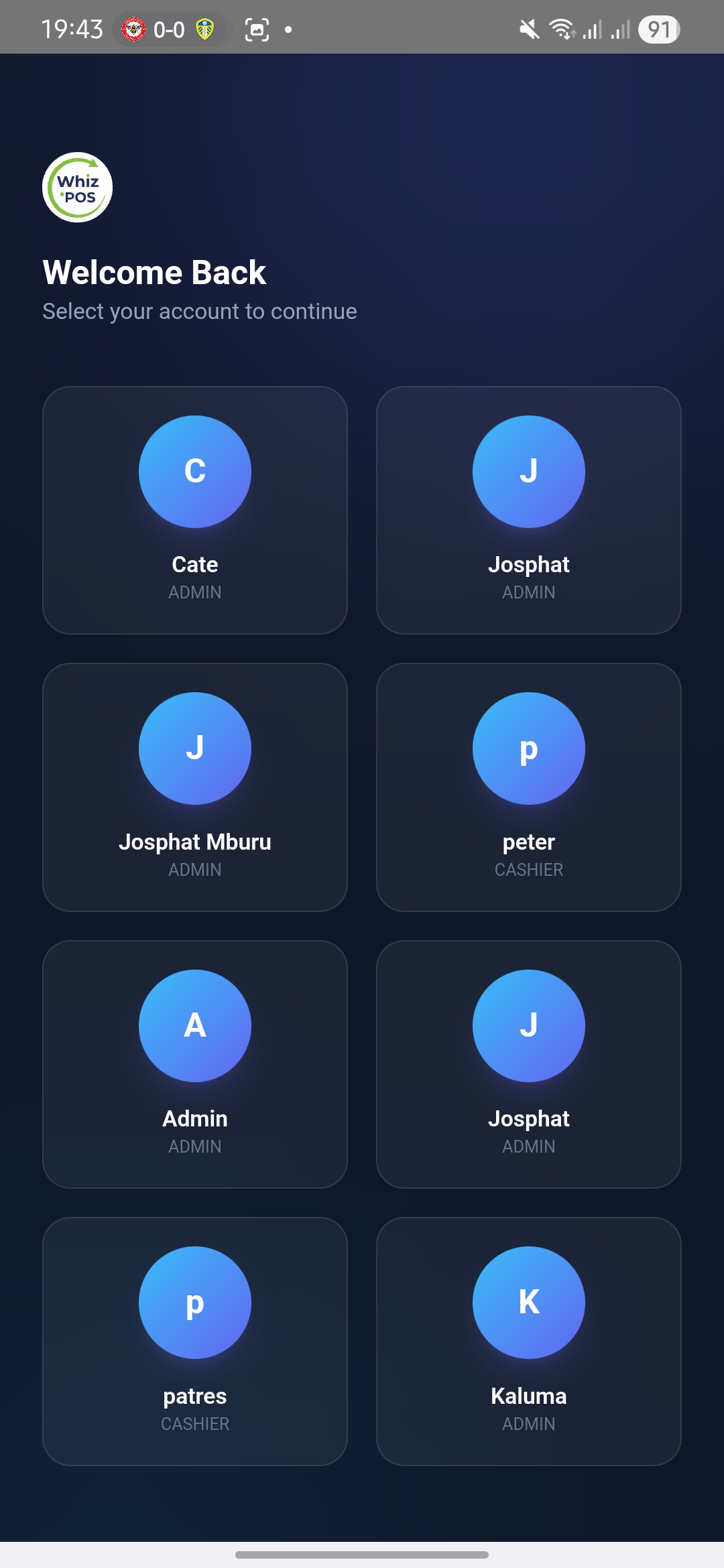Tap peter's avatar with lowercase p
Image resolution: width=724 pixels, height=1568 pixels.
pos(529,748)
